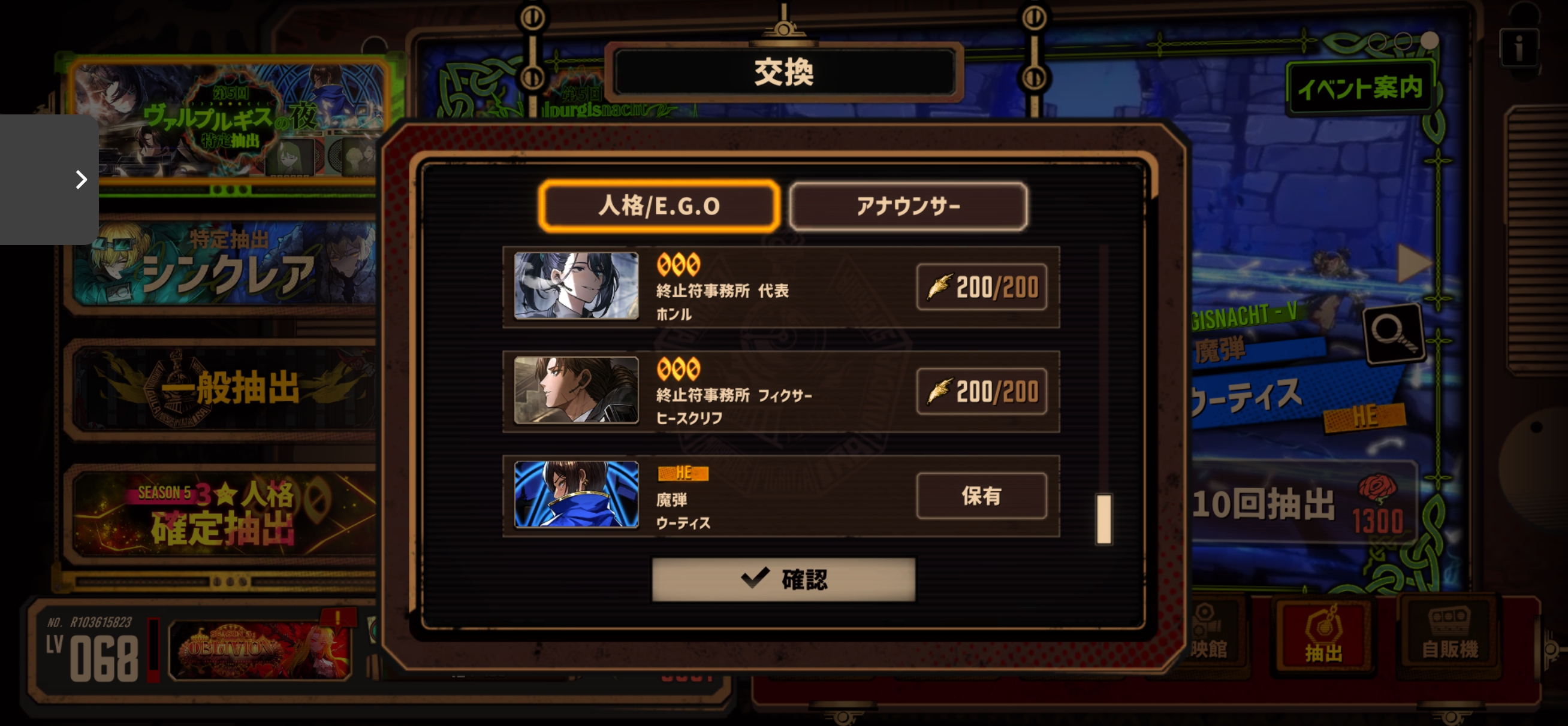Switch to the アナウンサー tab
This screenshot has width=1568, height=726.
click(907, 206)
